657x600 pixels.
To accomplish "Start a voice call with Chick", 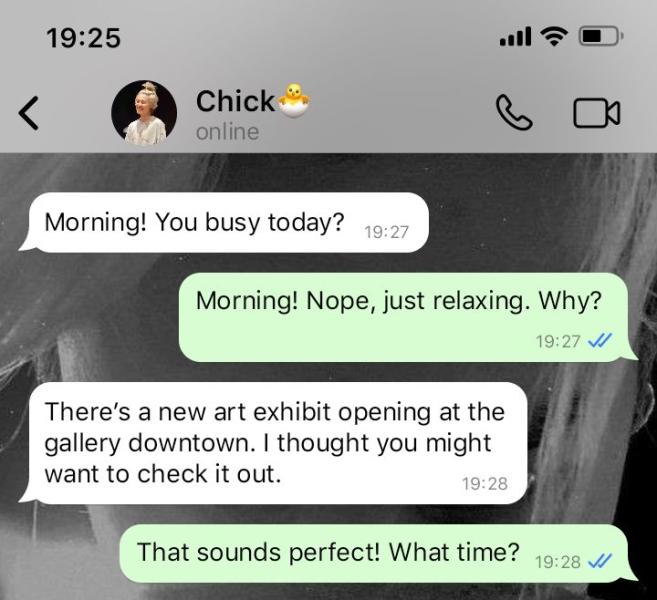I will 514,113.
